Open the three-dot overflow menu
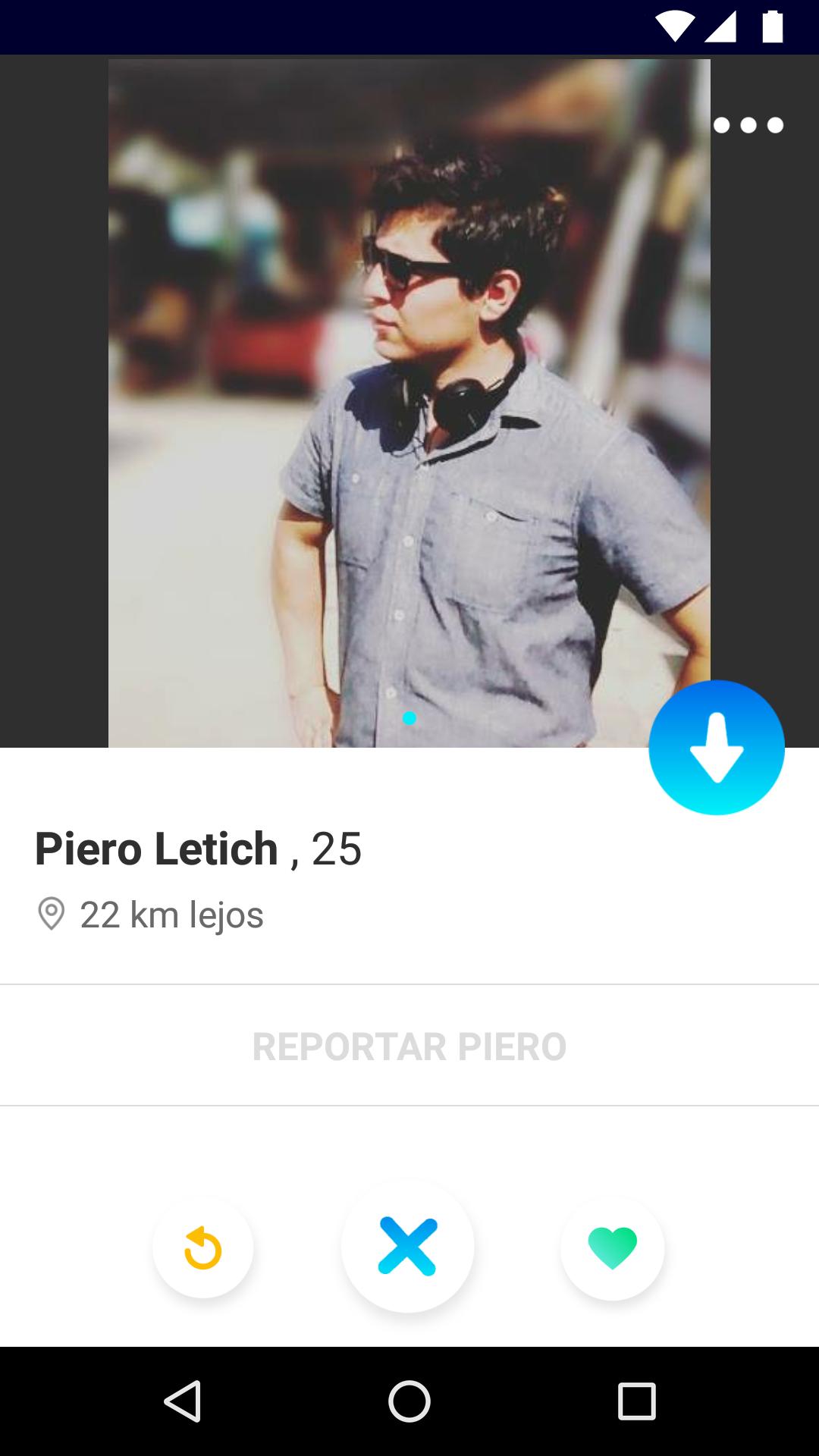The image size is (819, 1456). (748, 126)
